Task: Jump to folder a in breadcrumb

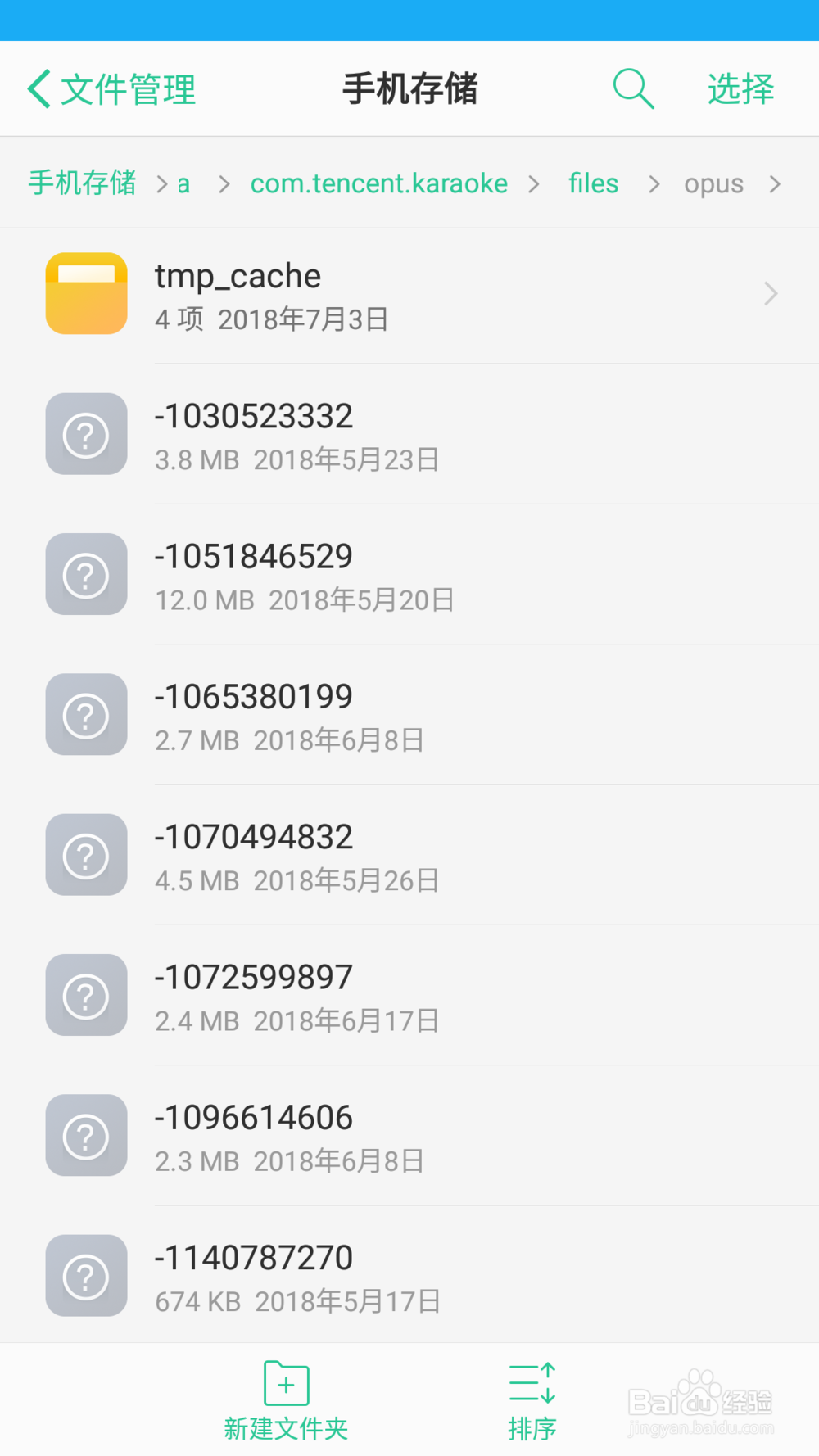Action: (183, 184)
